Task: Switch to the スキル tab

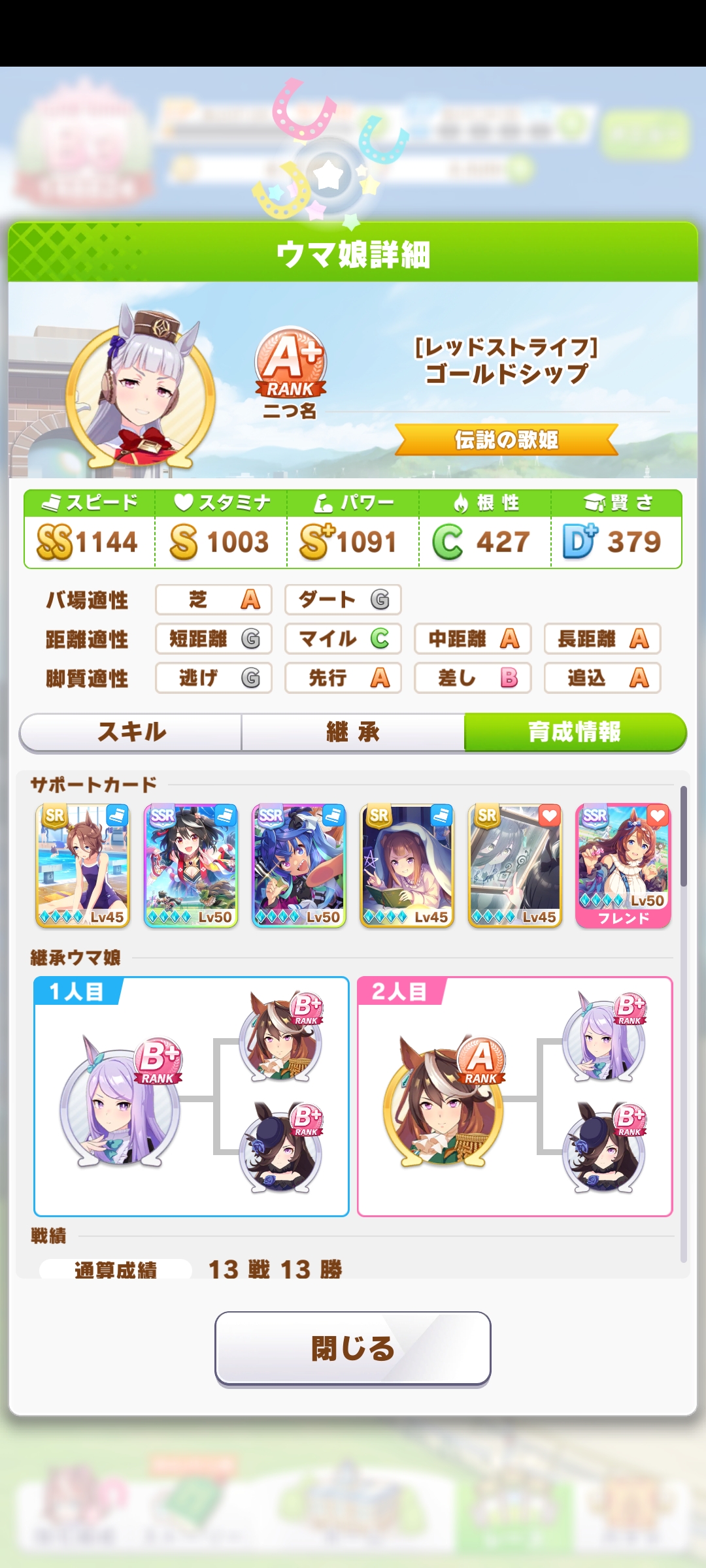Action: [131, 732]
